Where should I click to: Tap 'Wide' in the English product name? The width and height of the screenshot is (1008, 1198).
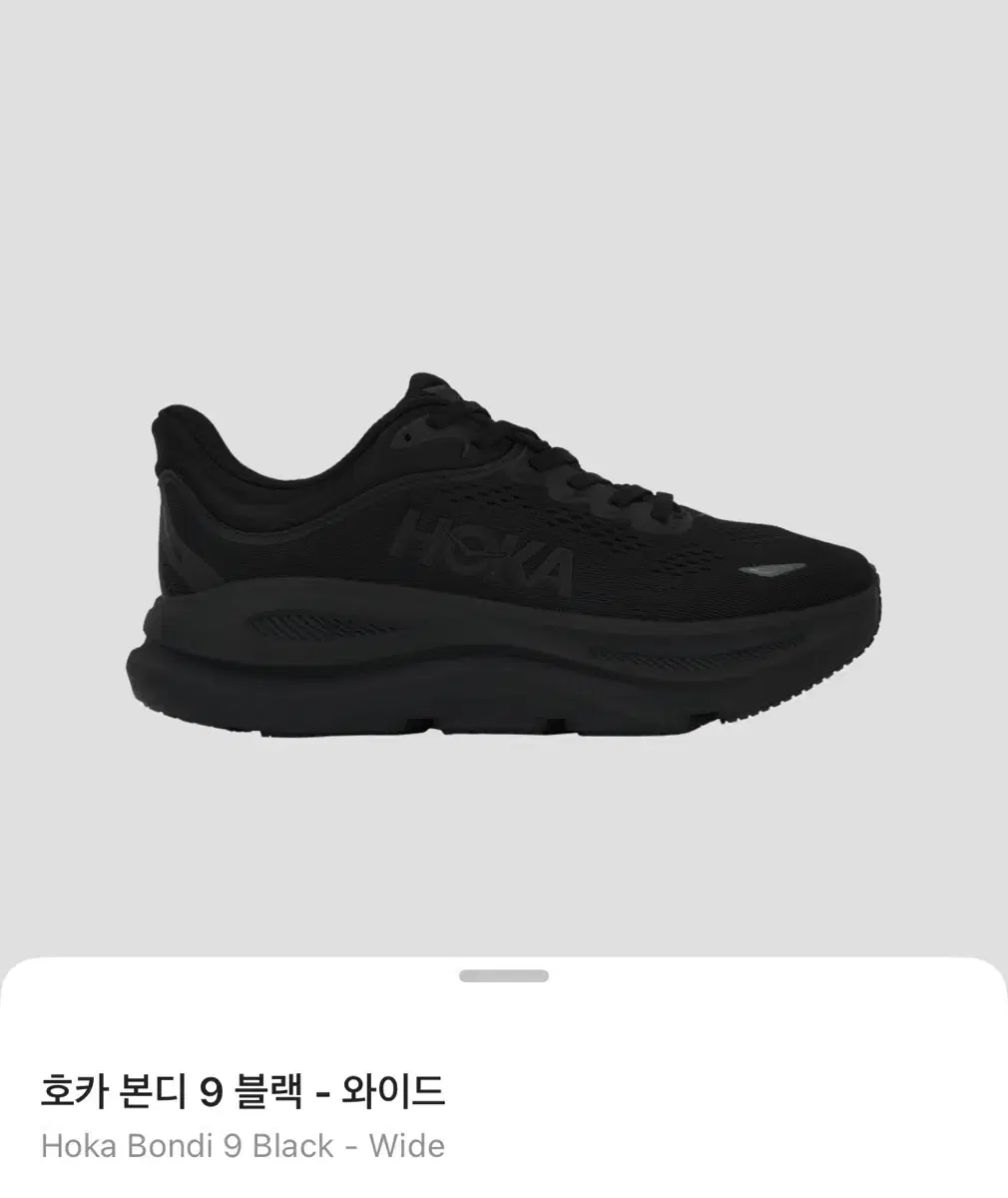pyautogui.click(x=410, y=1146)
